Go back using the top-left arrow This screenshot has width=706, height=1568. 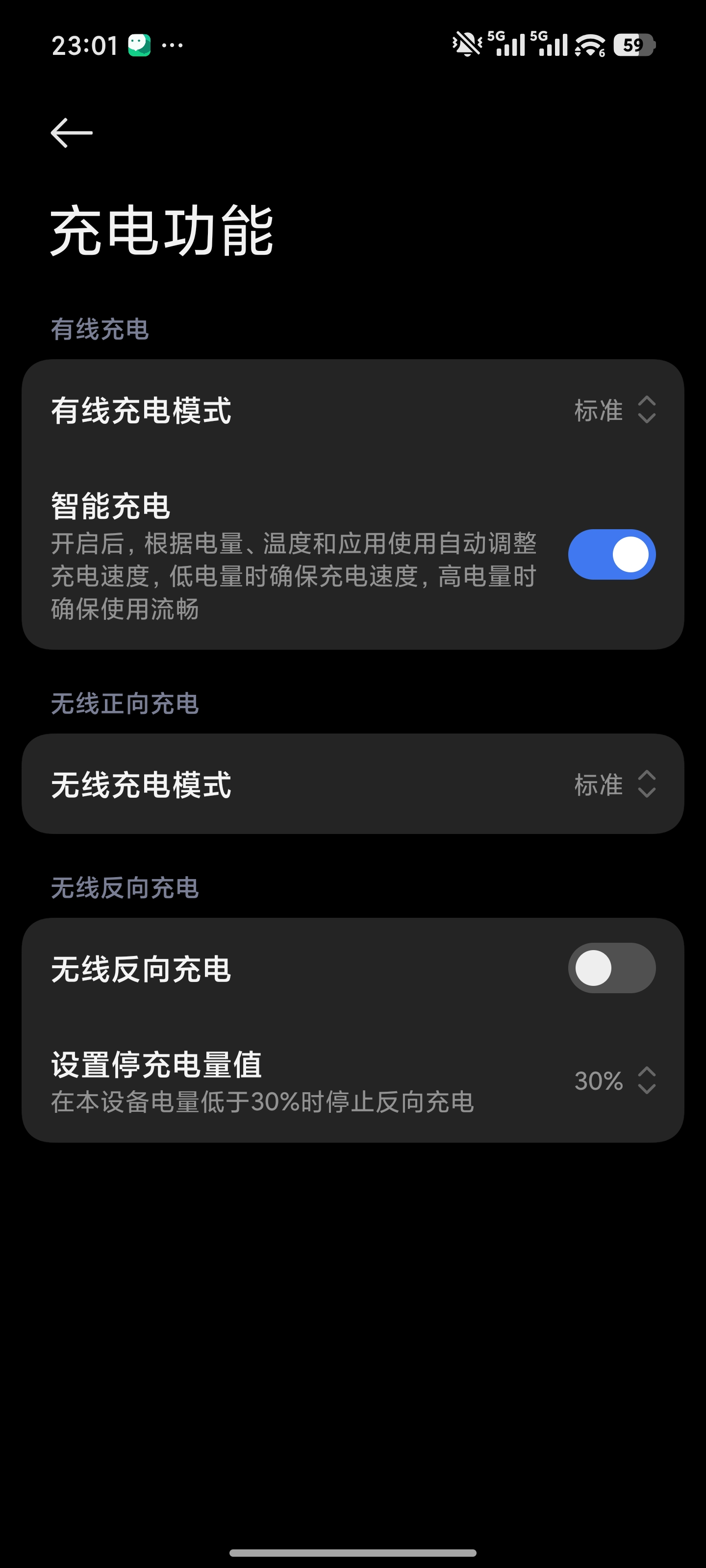(71, 133)
